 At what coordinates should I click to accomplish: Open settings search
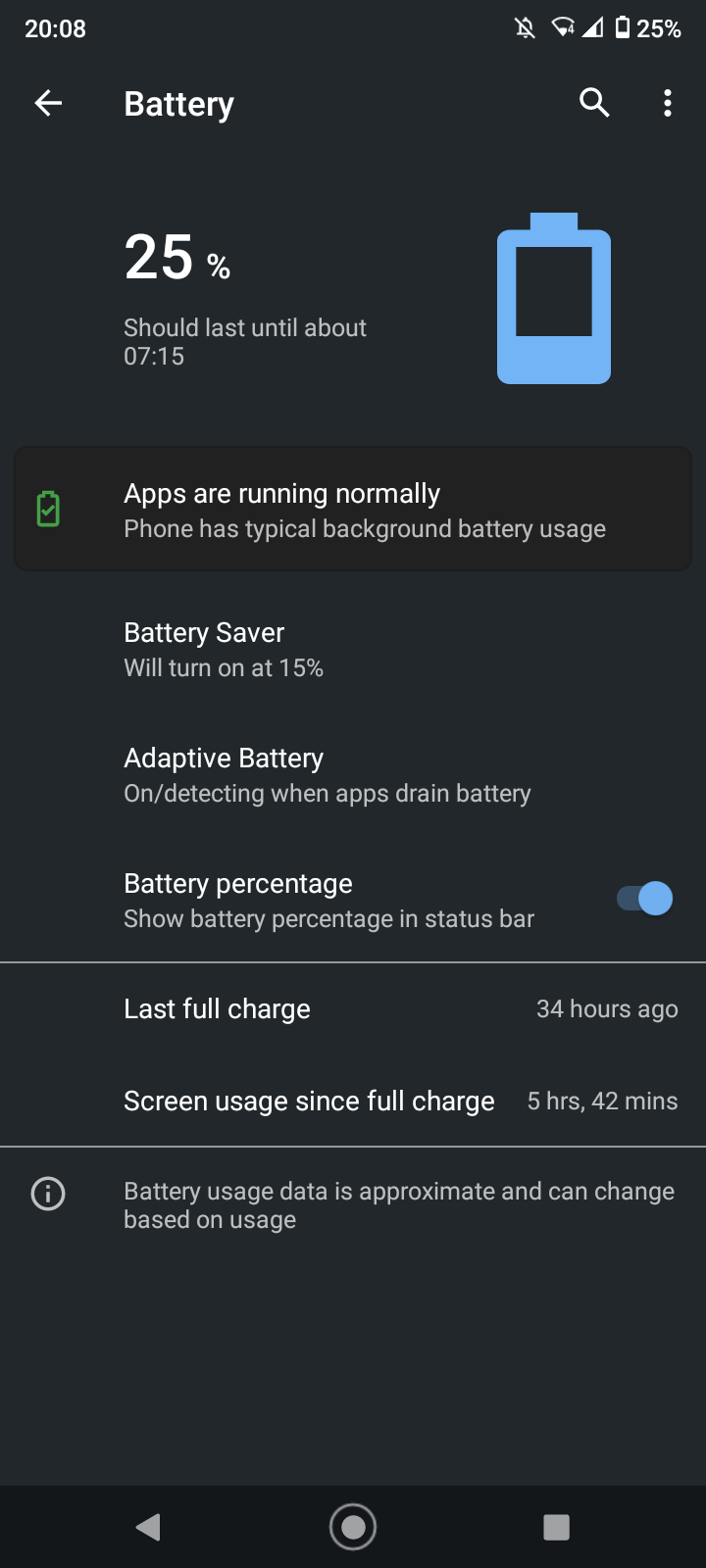coord(594,103)
